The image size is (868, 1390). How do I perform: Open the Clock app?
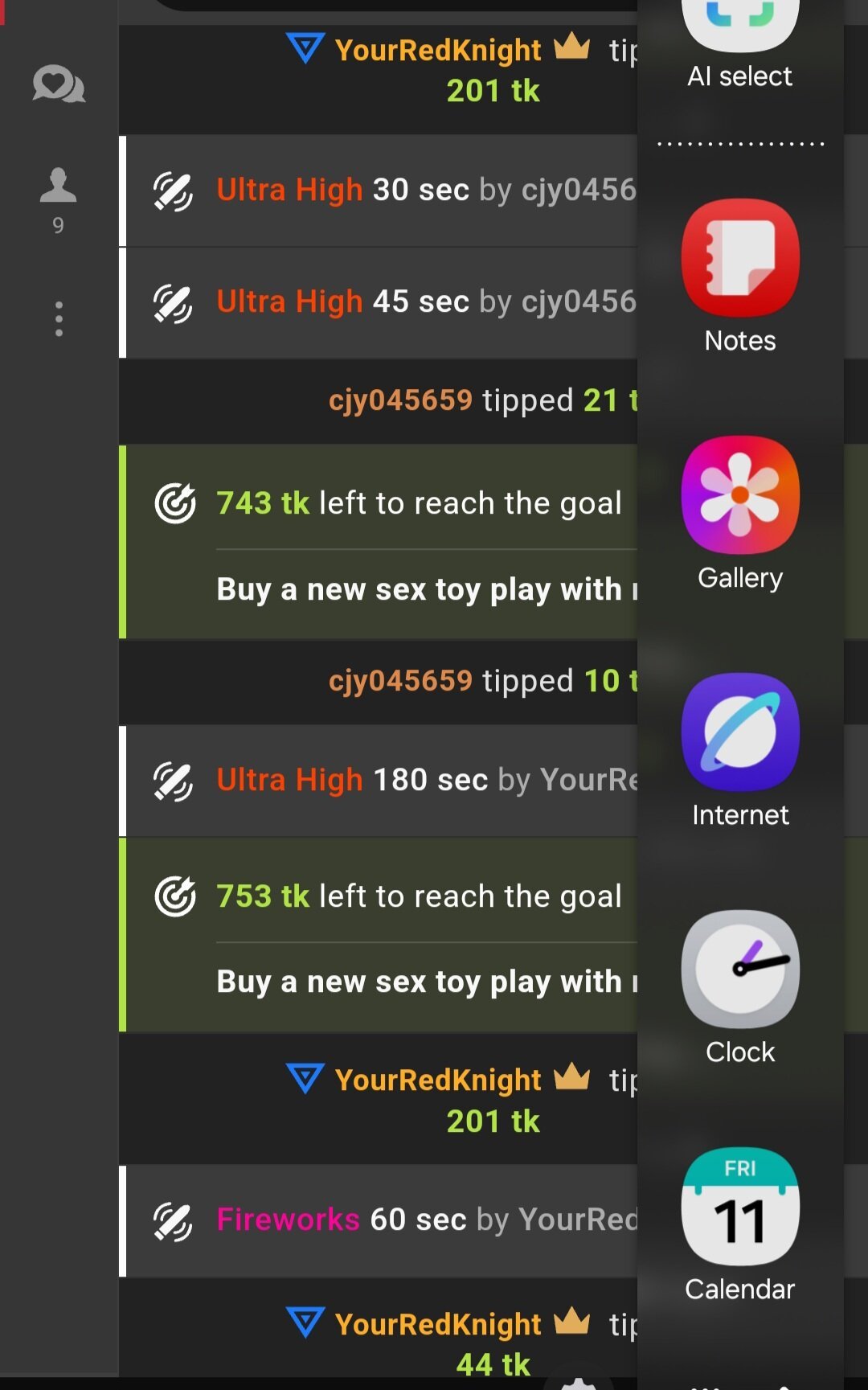[740, 969]
